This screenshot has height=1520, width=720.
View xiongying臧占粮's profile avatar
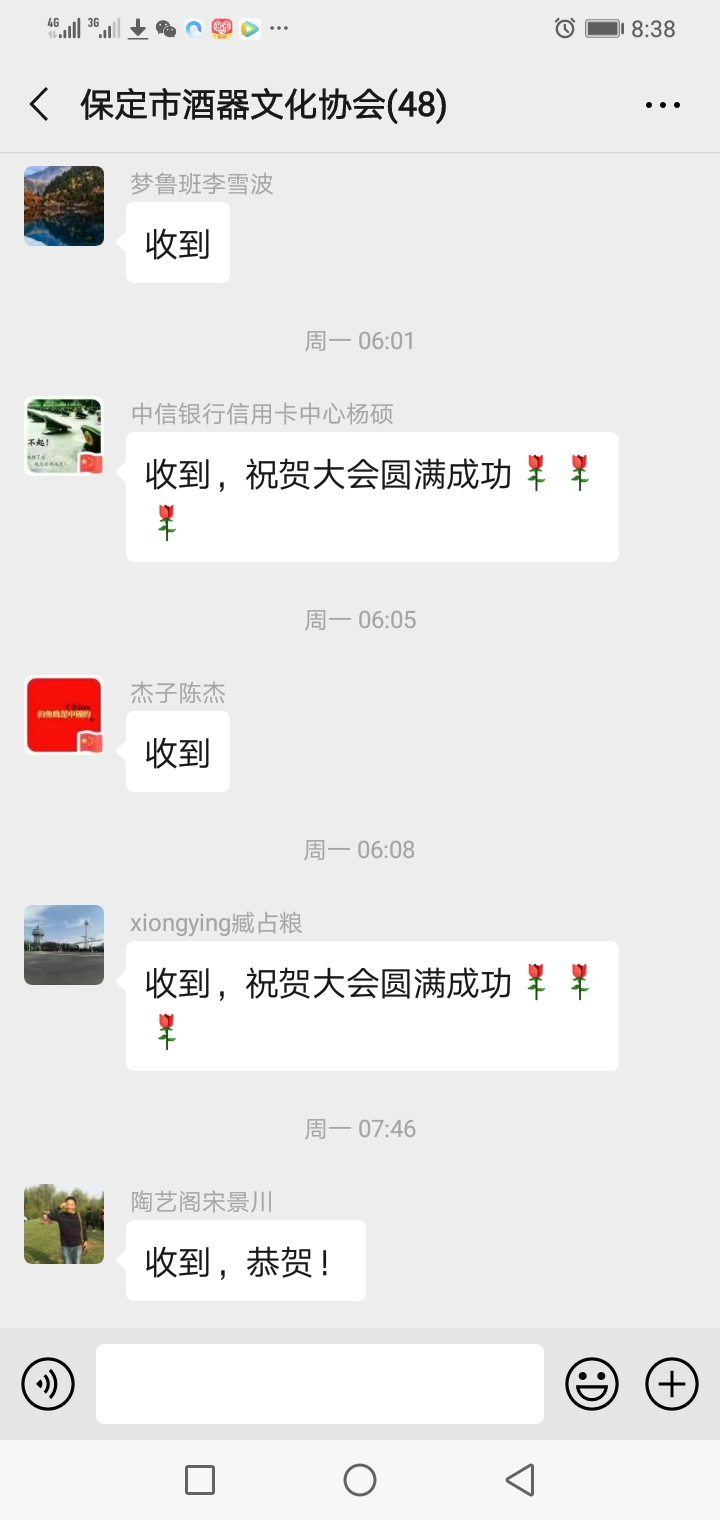point(64,945)
